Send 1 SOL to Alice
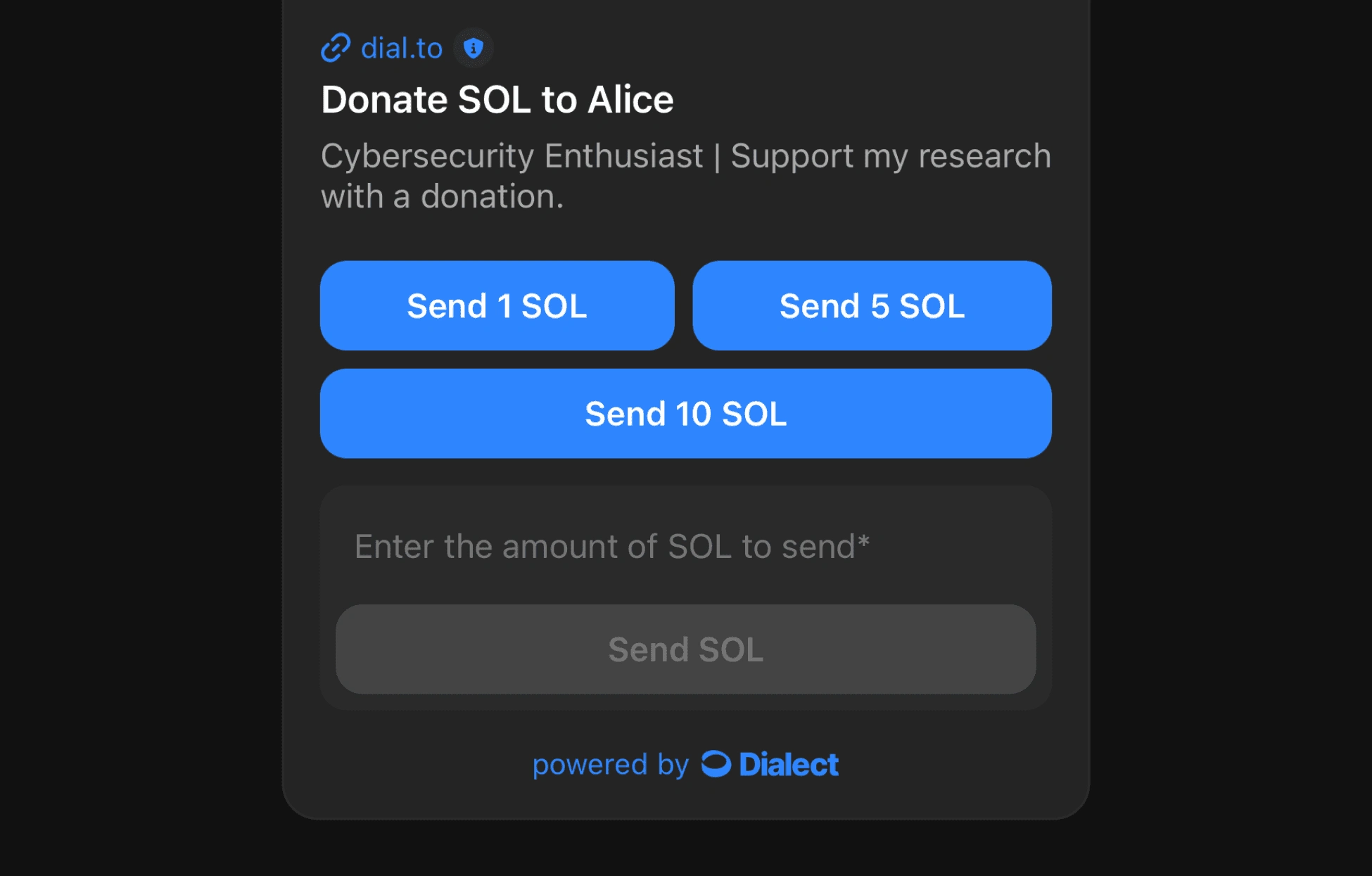The image size is (1372, 876). click(x=497, y=306)
